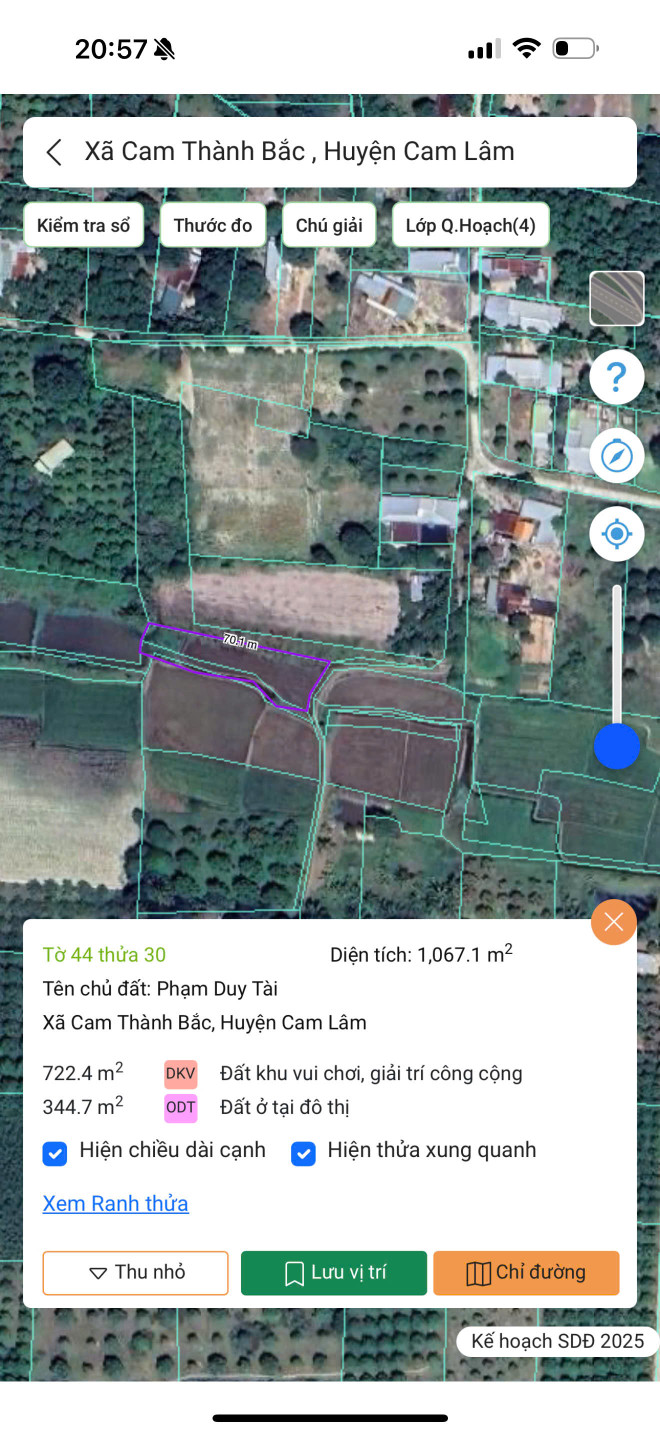
Task: Go back using the header arrow
Action: 54,152
